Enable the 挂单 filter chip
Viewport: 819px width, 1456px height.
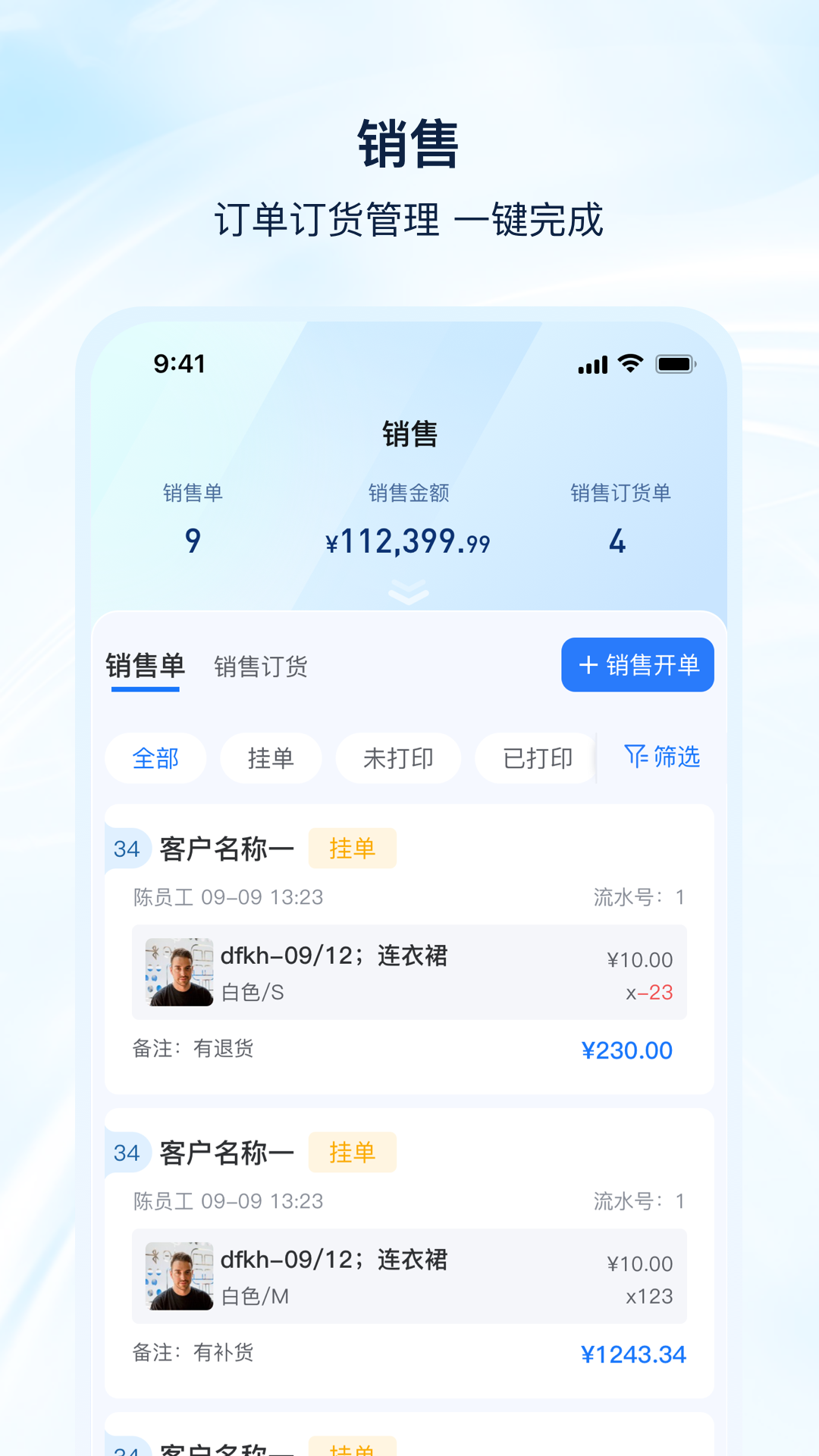[271, 758]
